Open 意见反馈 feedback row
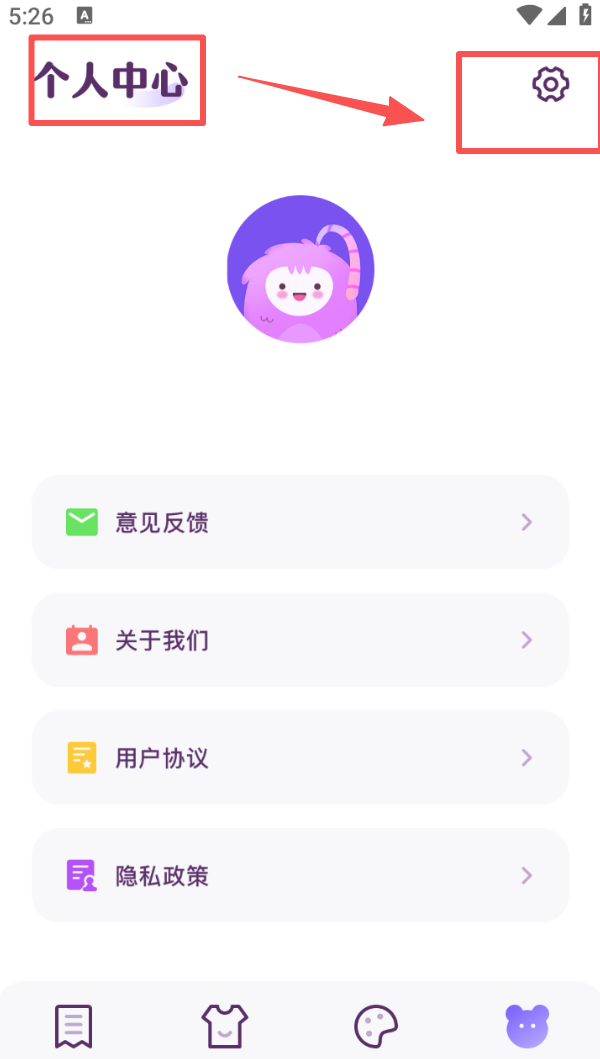Image resolution: width=600 pixels, height=1059 pixels. pos(300,522)
